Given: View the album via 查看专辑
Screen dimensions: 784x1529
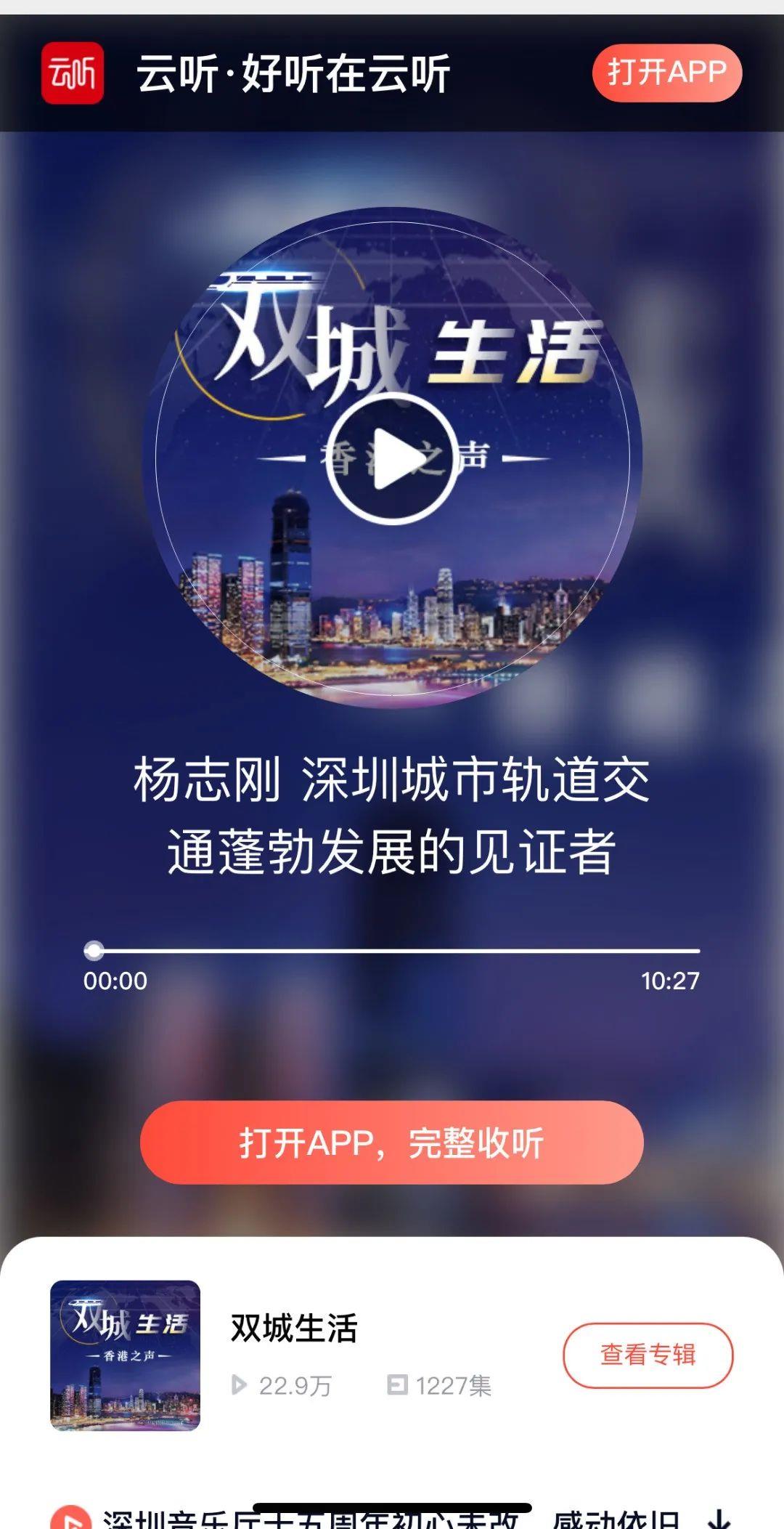Looking at the screenshot, I should coord(648,1355).
